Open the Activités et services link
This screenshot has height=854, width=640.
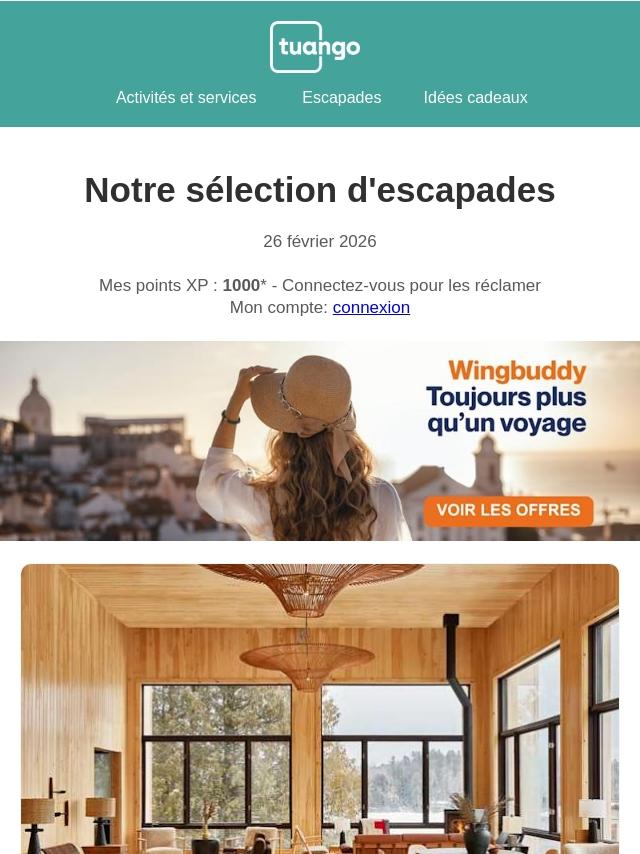click(x=186, y=97)
